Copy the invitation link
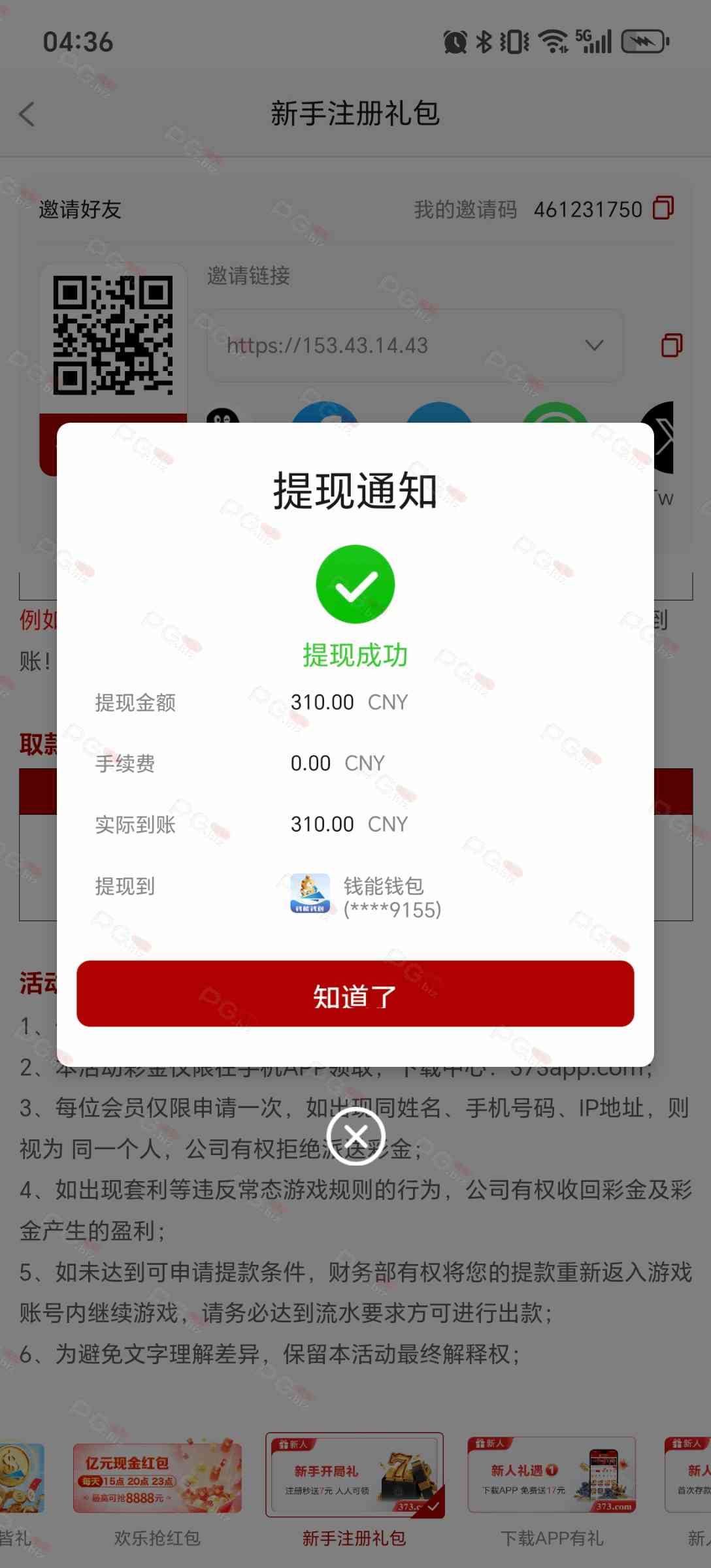This screenshot has width=711, height=1568. pos(671,345)
